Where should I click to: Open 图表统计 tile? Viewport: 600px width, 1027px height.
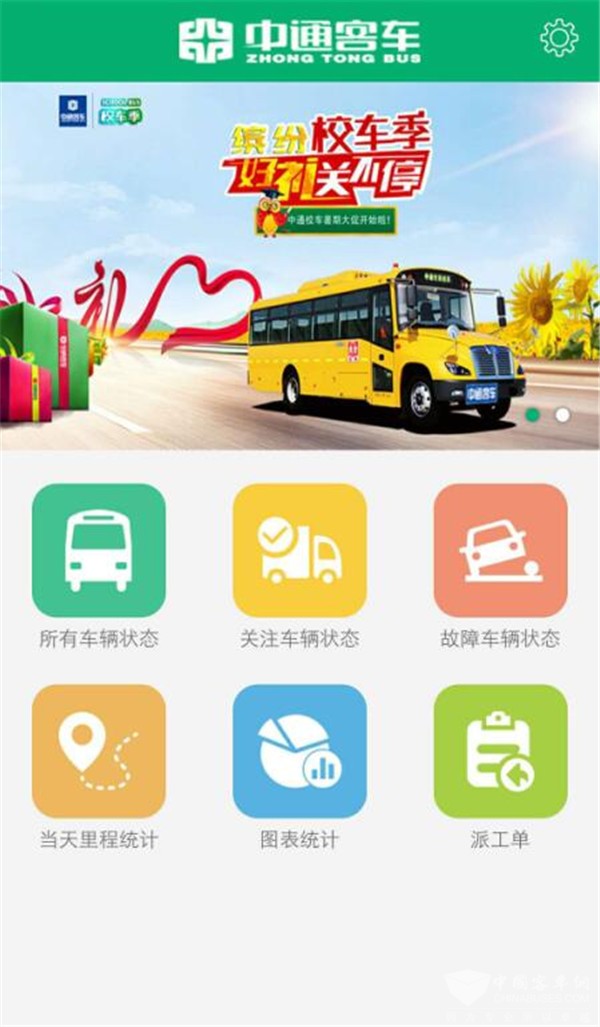[300, 751]
